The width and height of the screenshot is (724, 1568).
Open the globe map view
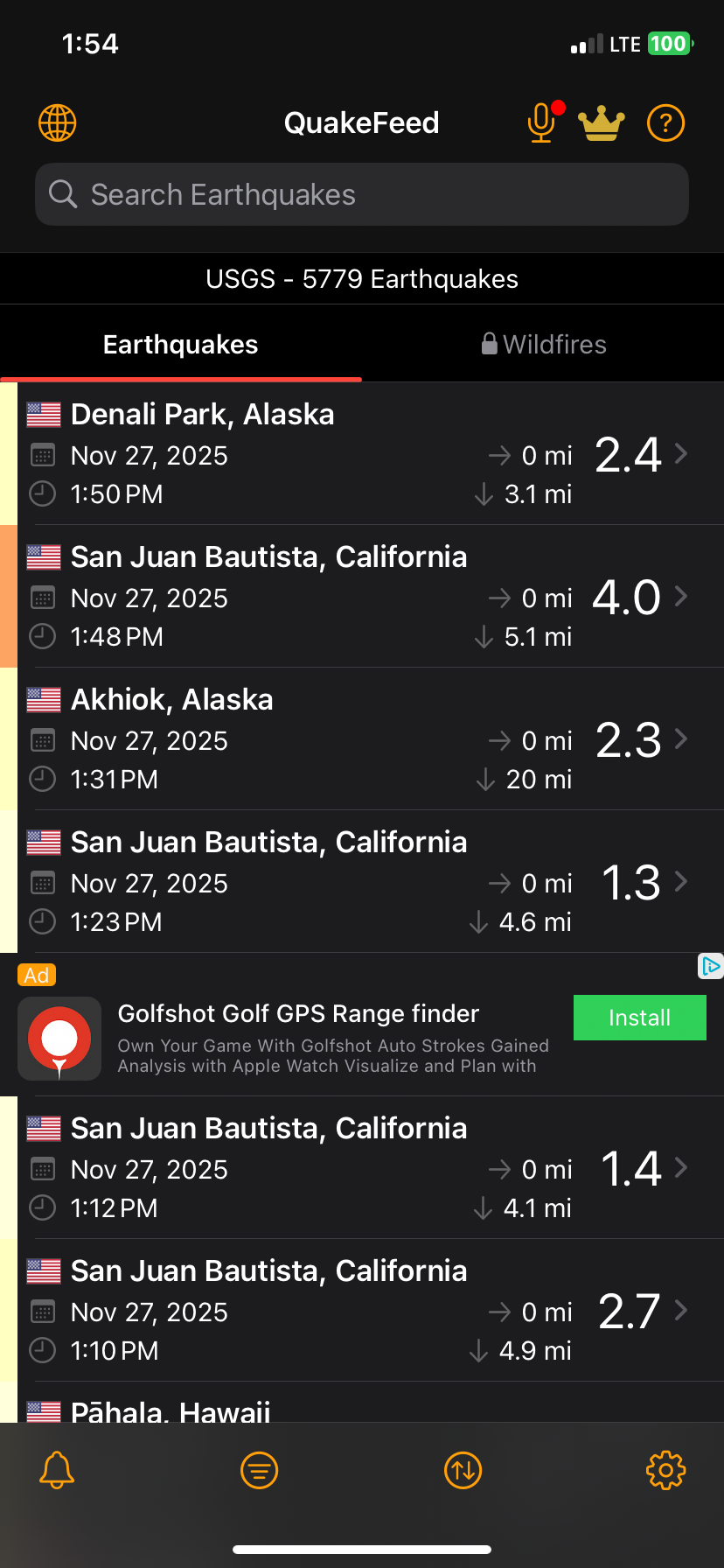pos(58,122)
